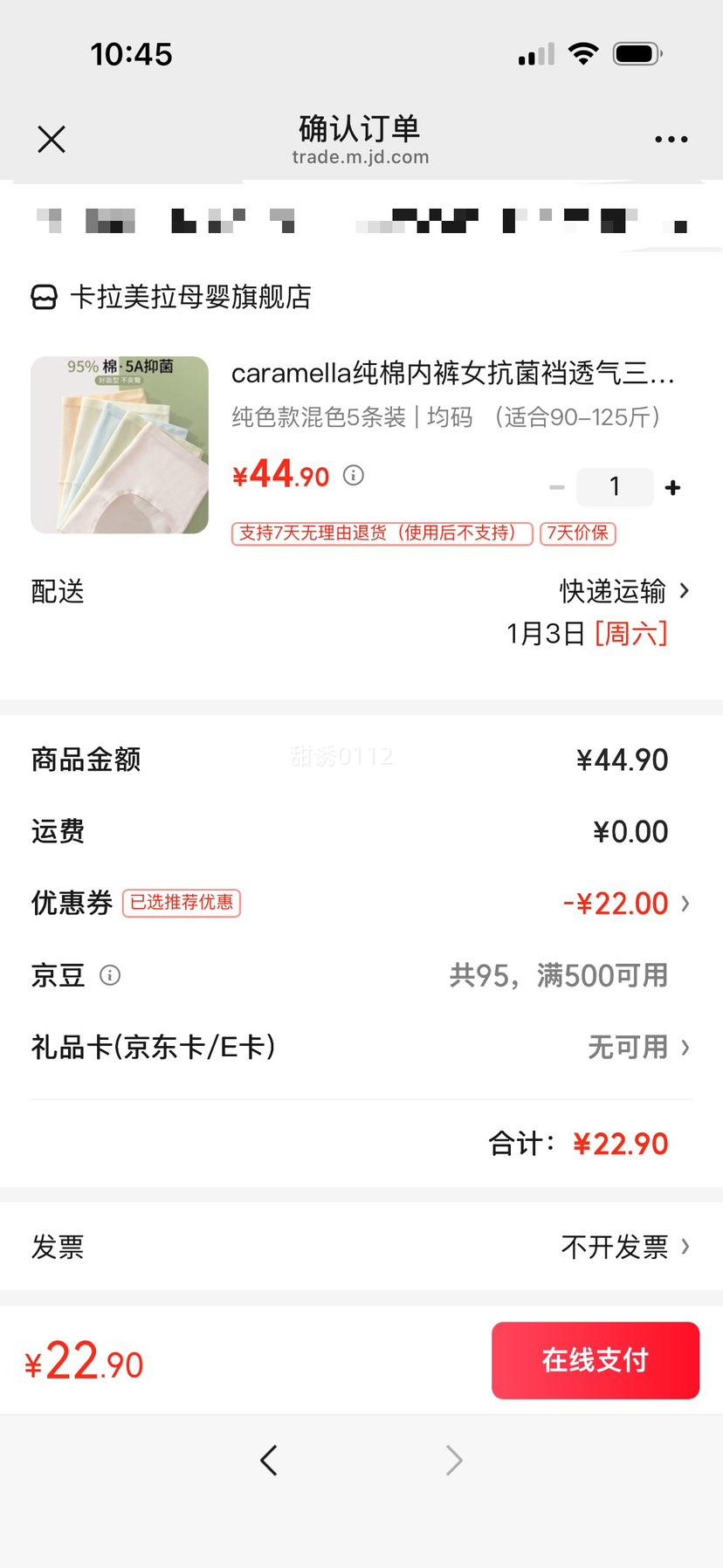
Task: Tap 不开发票 to change invoice option
Action: [616, 1247]
